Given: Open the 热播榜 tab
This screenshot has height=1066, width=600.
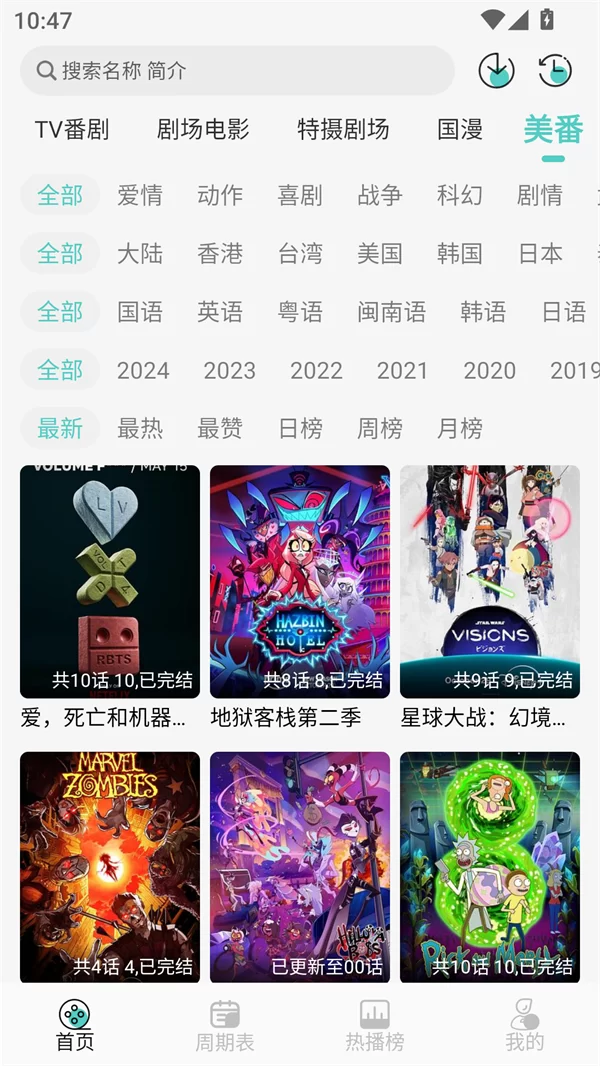Looking at the screenshot, I should [x=375, y=1026].
